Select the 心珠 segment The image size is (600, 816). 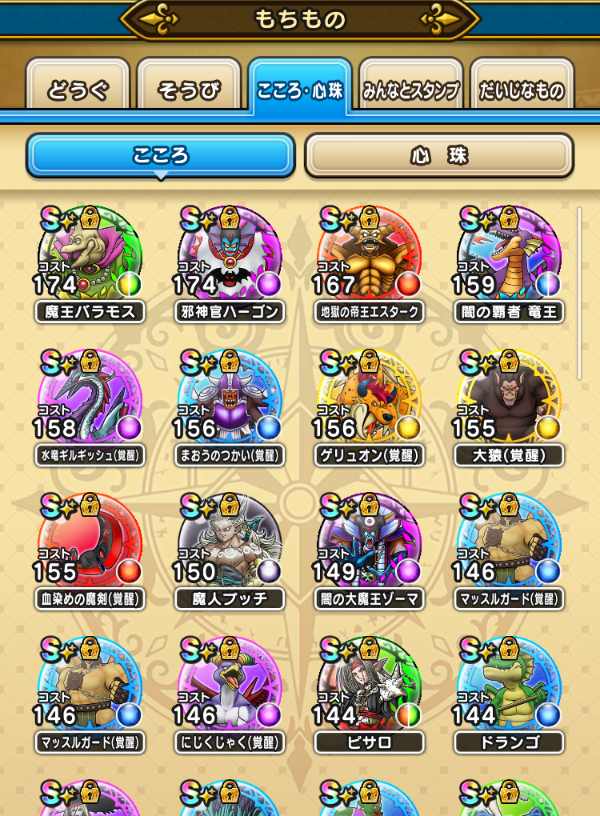click(x=439, y=156)
